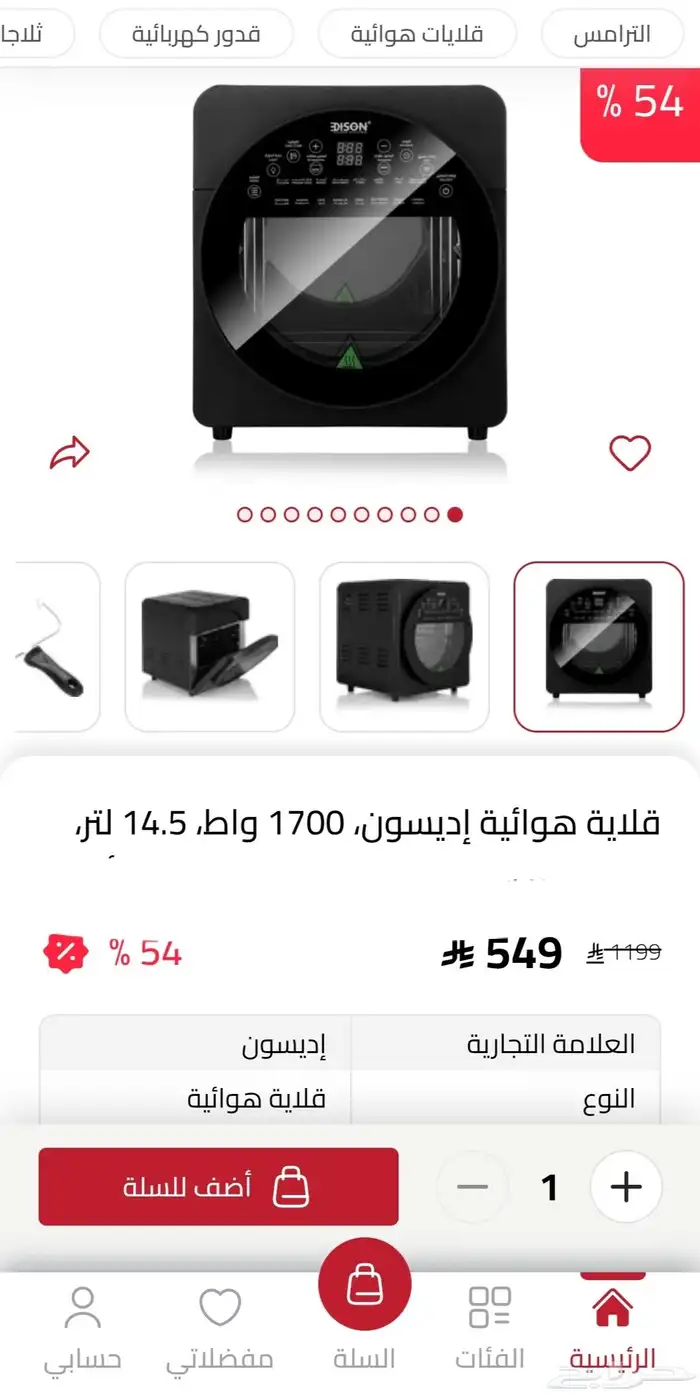Choose the قدور كهربائية category chip
Viewport: 700px width, 1397px height.
pos(196,34)
